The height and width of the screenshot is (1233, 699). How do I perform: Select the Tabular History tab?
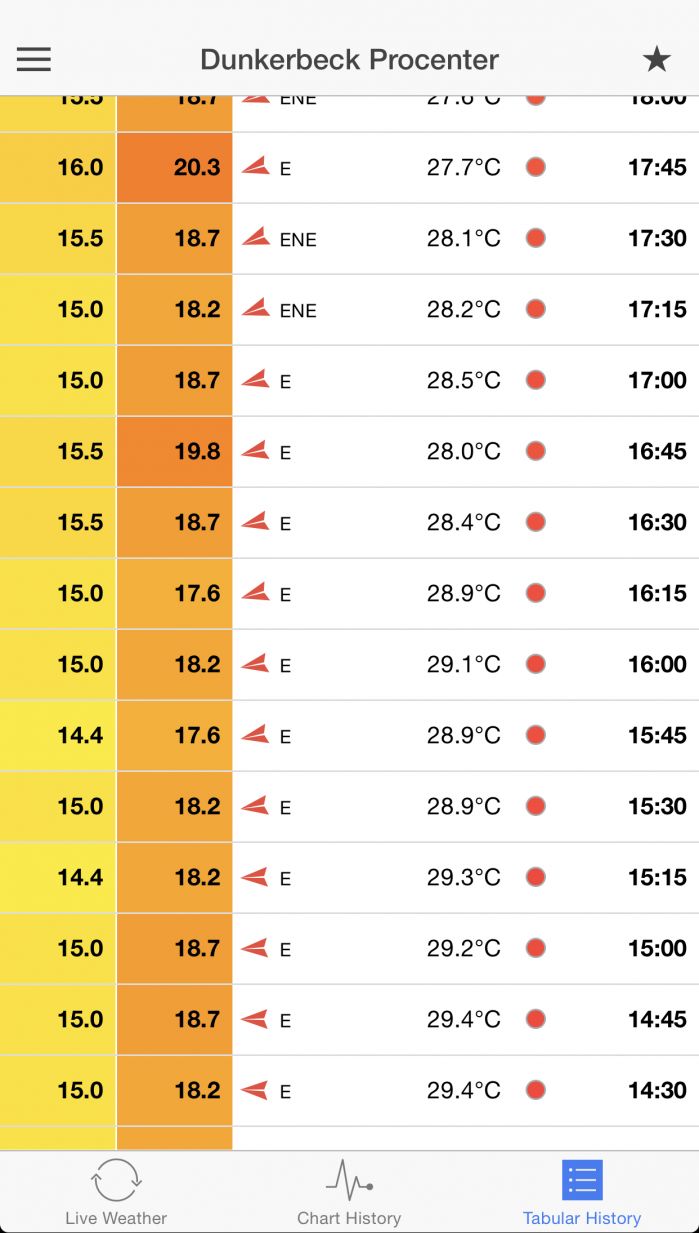pos(582,1192)
